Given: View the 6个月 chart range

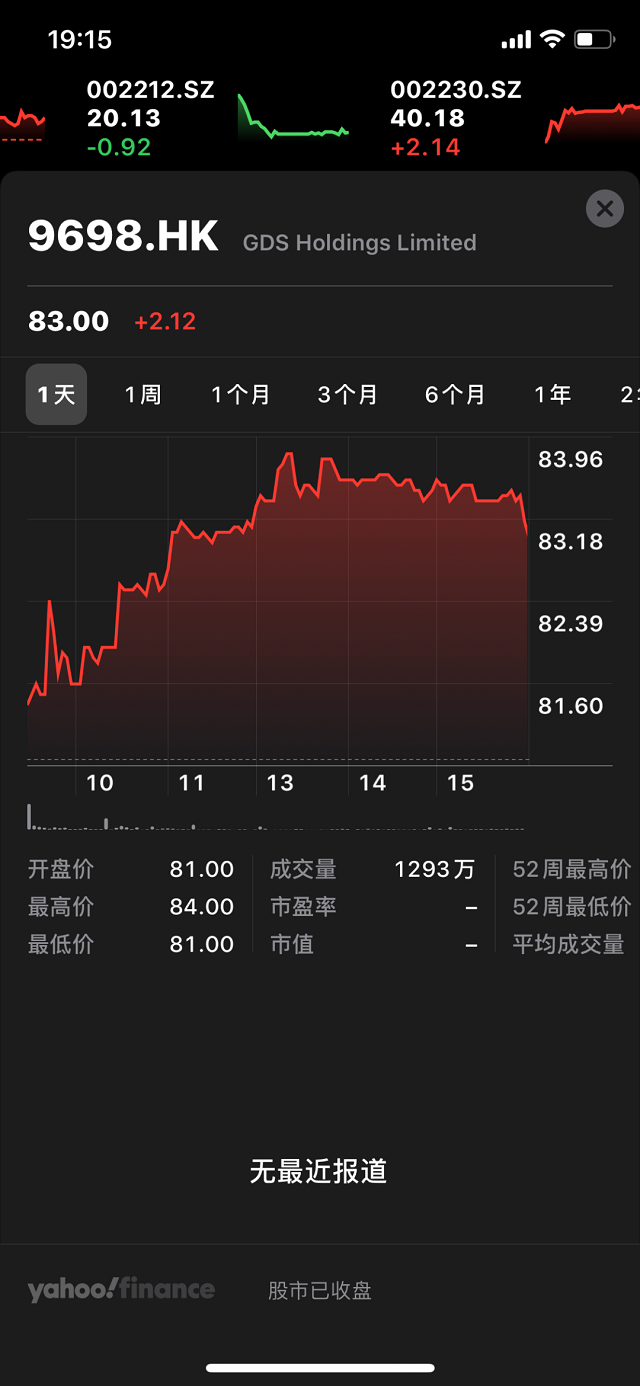Looking at the screenshot, I should point(454,395).
